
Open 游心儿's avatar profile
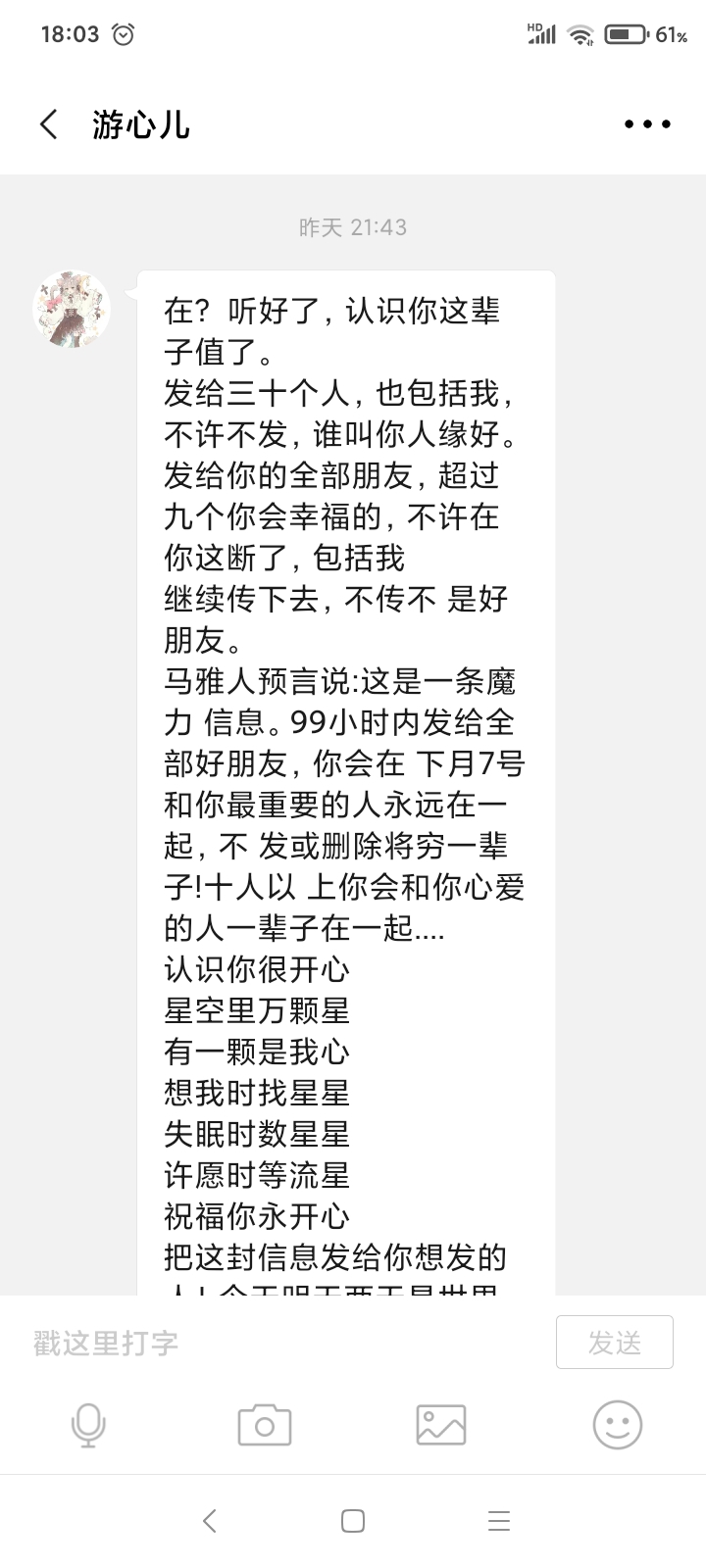pos(72,310)
